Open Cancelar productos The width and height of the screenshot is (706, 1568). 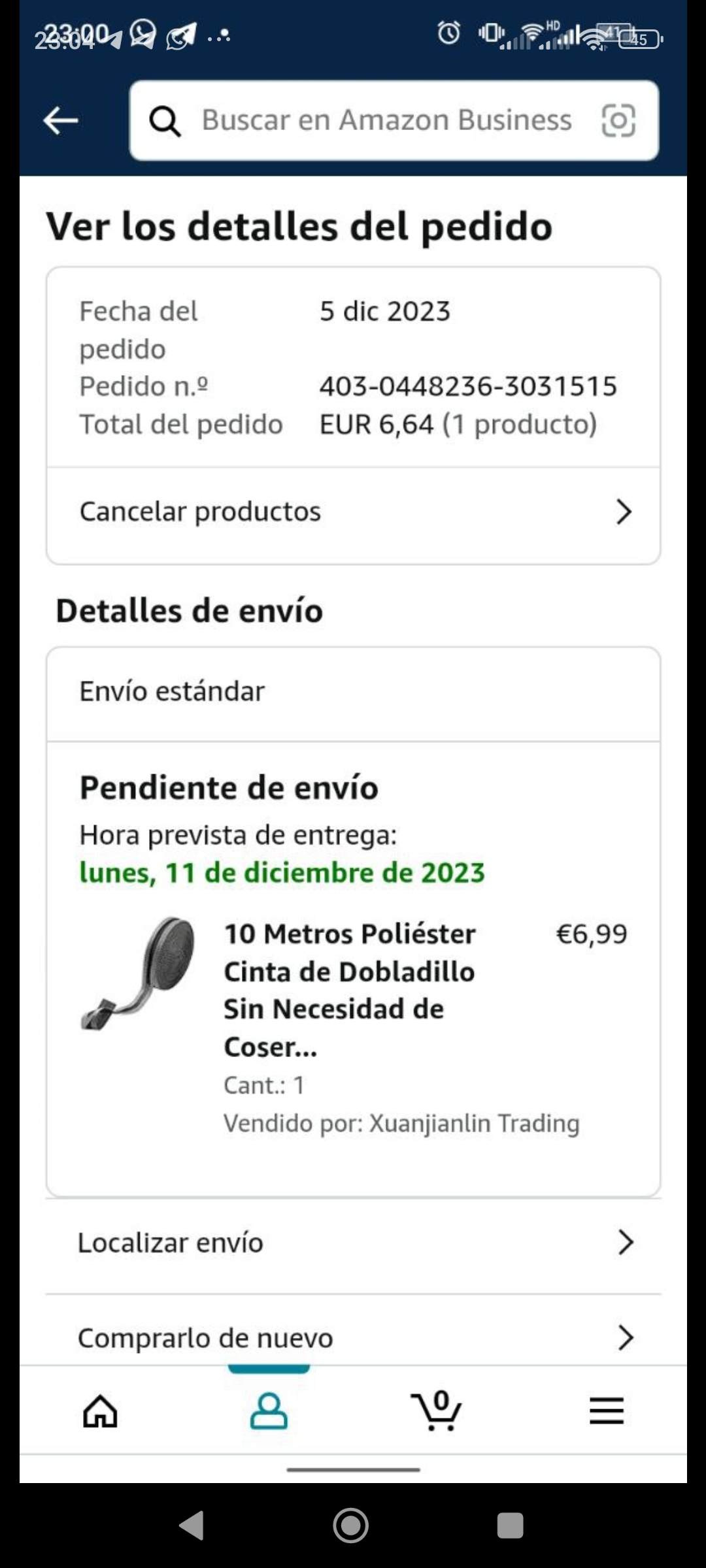point(353,512)
